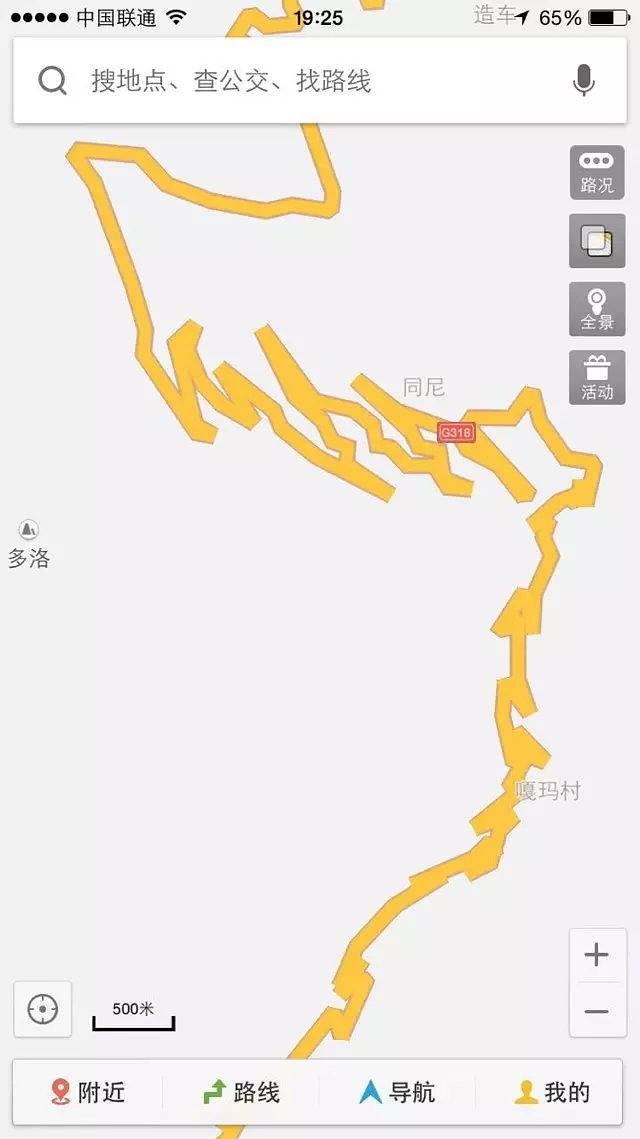
Task: Open the map layers selector
Action: pos(597,241)
